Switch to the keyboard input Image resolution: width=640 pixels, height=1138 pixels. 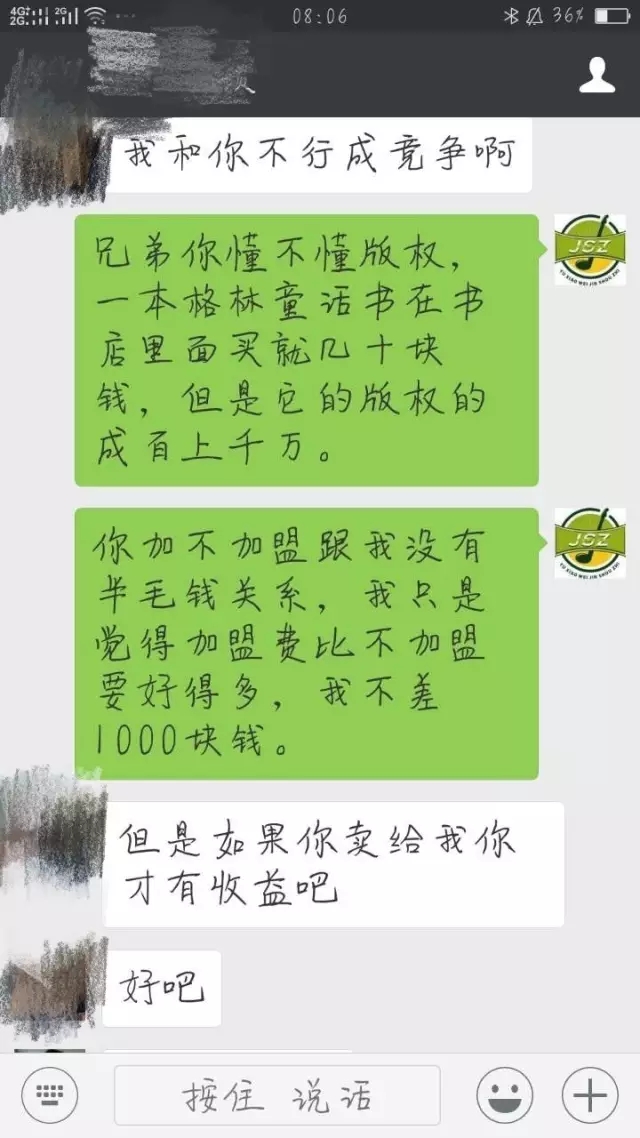(50, 1096)
